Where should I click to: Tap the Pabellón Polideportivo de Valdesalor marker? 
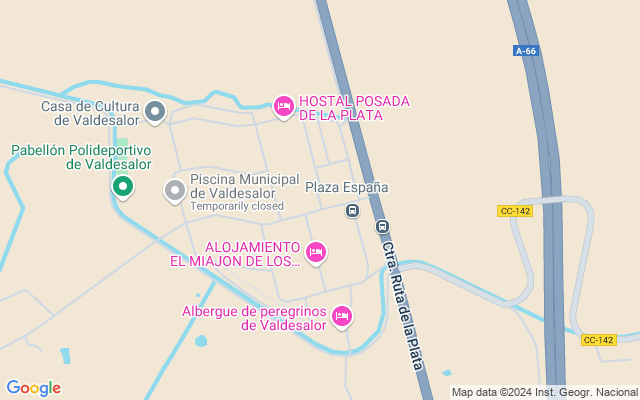(x=123, y=186)
